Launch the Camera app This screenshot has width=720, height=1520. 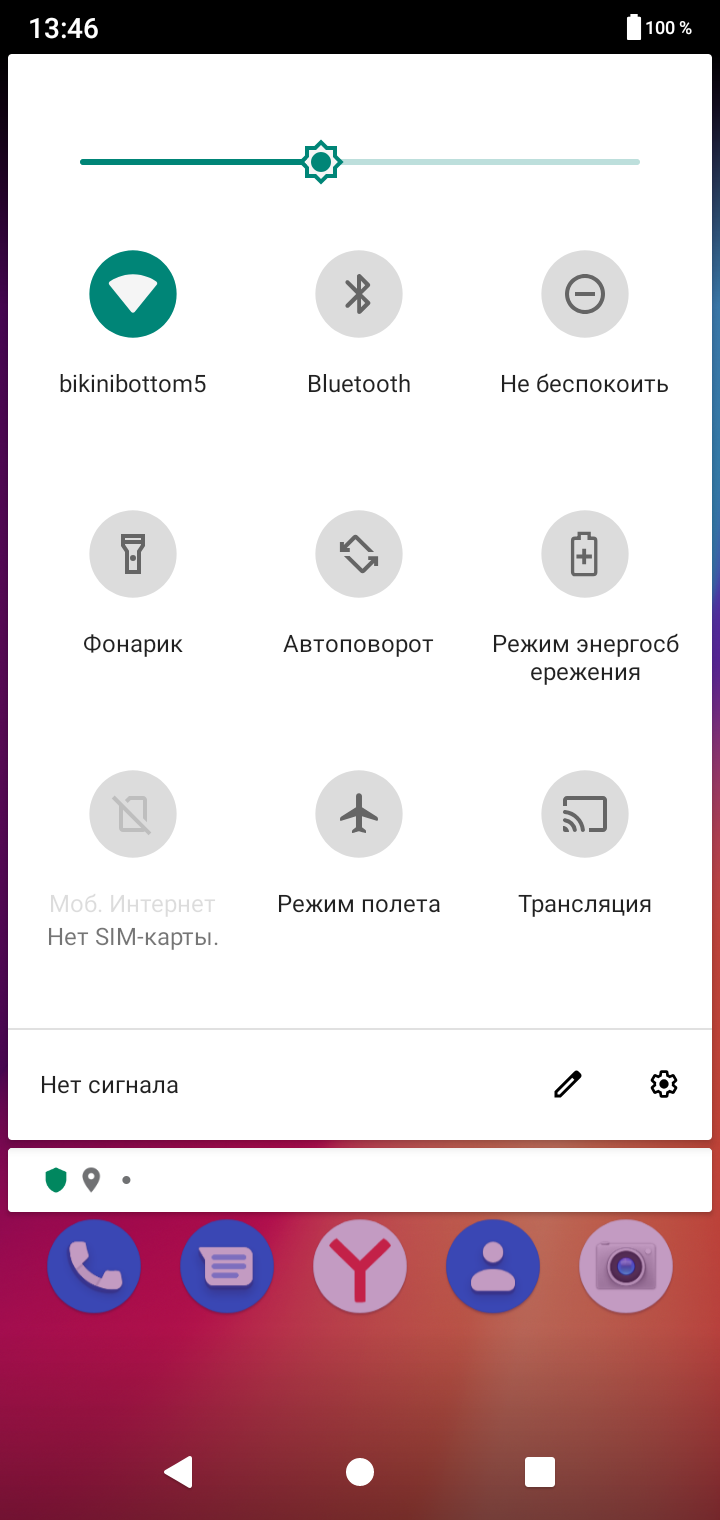coord(626,1267)
